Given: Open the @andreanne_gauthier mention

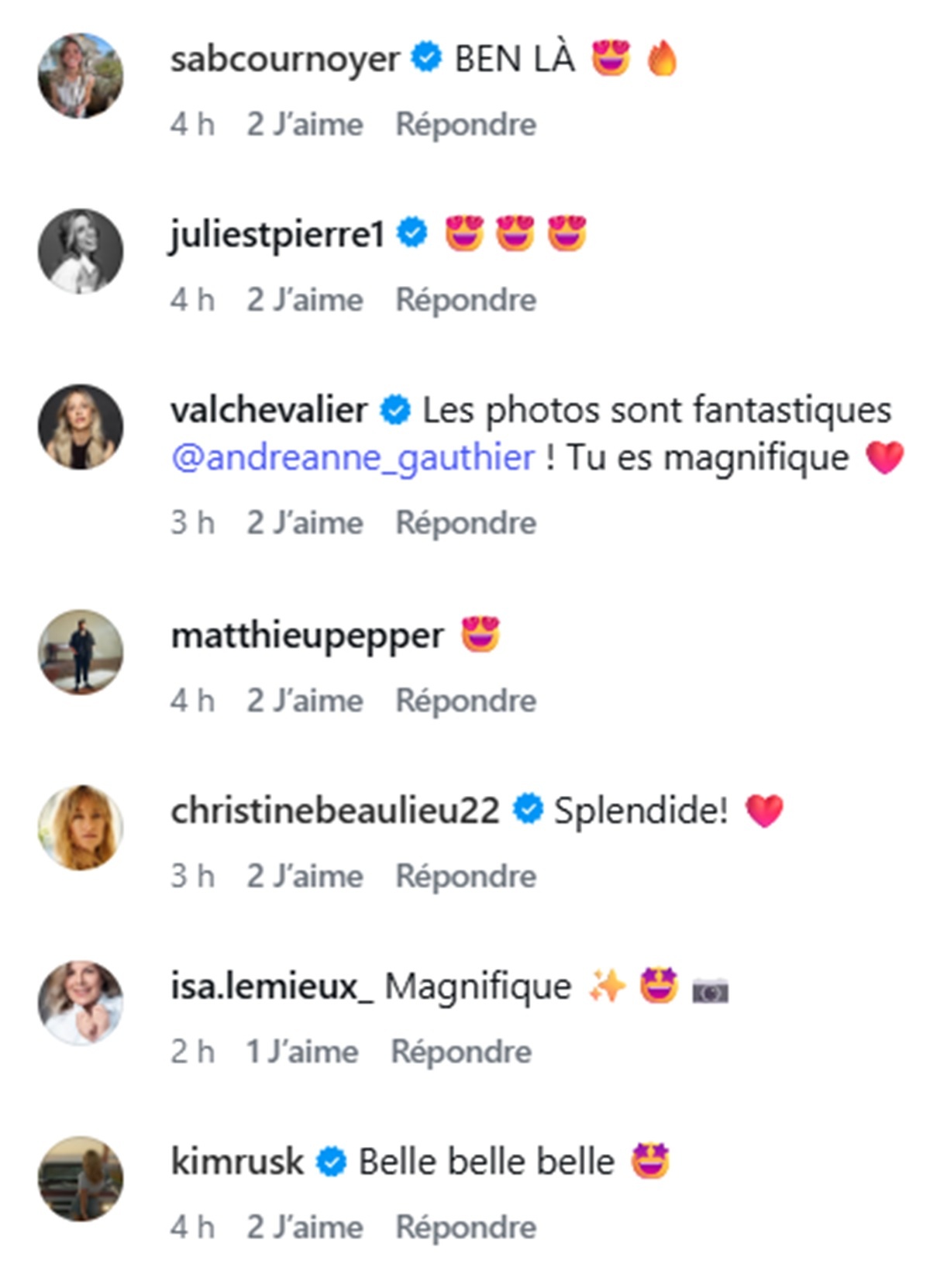Looking at the screenshot, I should [x=353, y=457].
